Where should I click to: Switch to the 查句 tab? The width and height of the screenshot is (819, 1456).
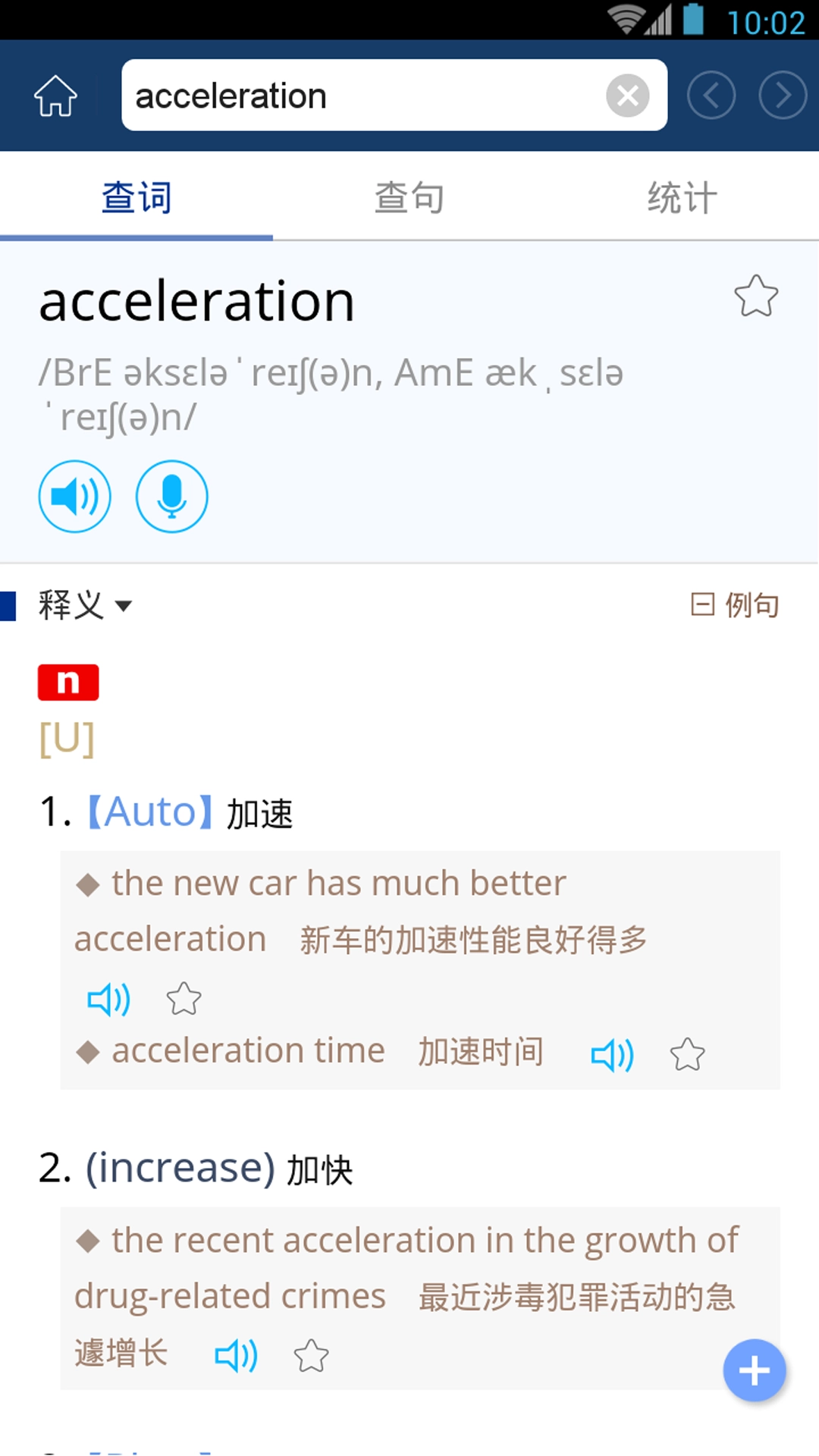(409, 196)
